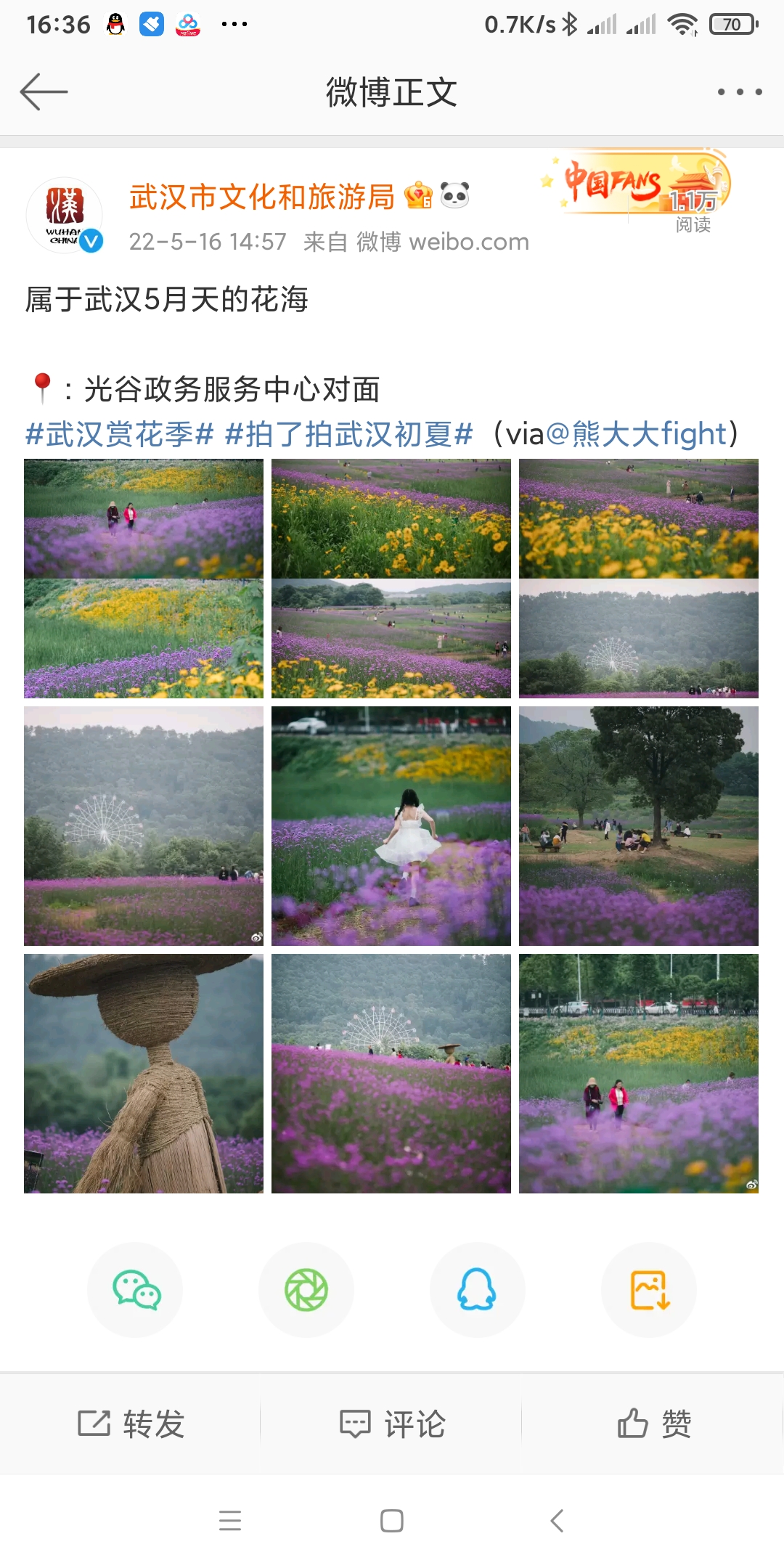784x1568 pixels.
Task: View the big tree picnic photo
Action: tap(639, 826)
